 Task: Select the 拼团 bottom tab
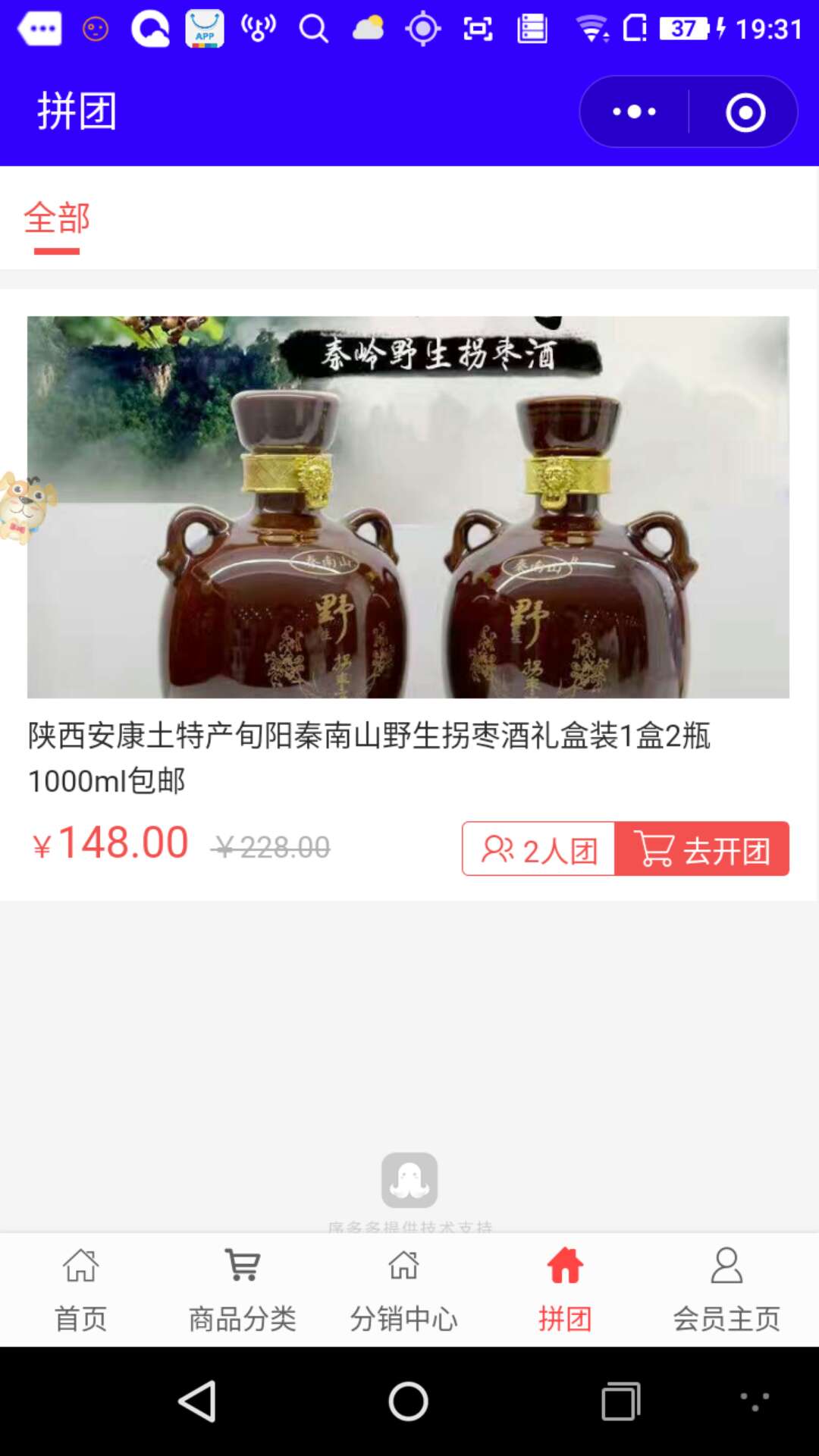point(566,1290)
